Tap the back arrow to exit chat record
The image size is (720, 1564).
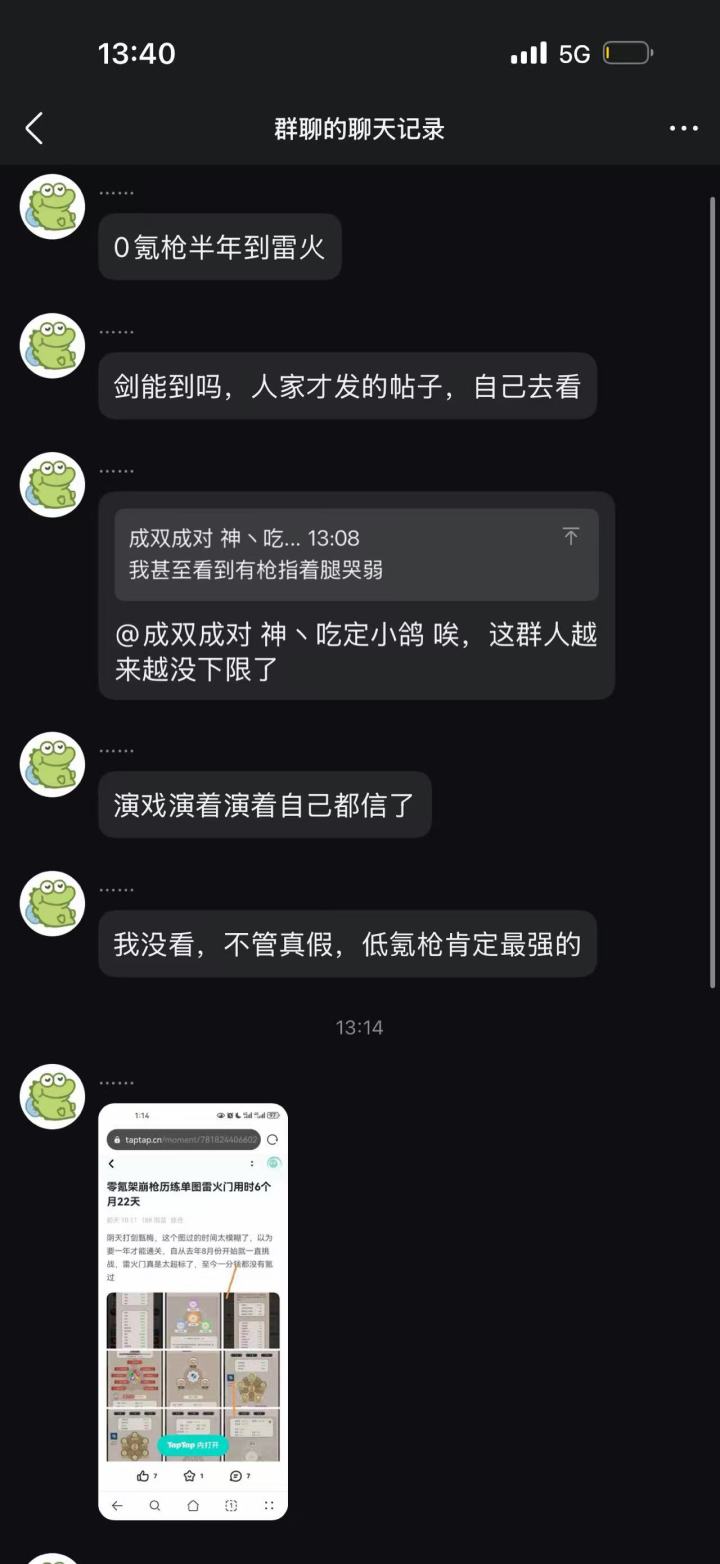coord(35,128)
